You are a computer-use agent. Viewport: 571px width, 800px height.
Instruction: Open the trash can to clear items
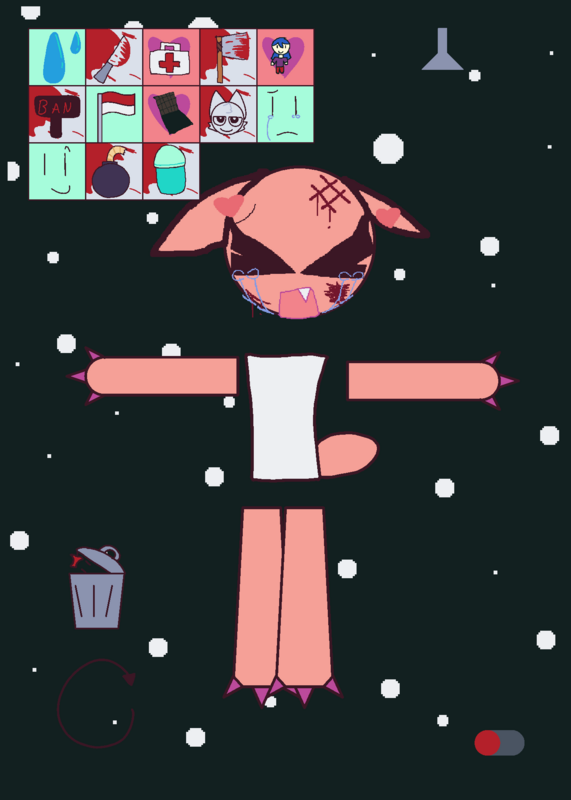[97, 587]
